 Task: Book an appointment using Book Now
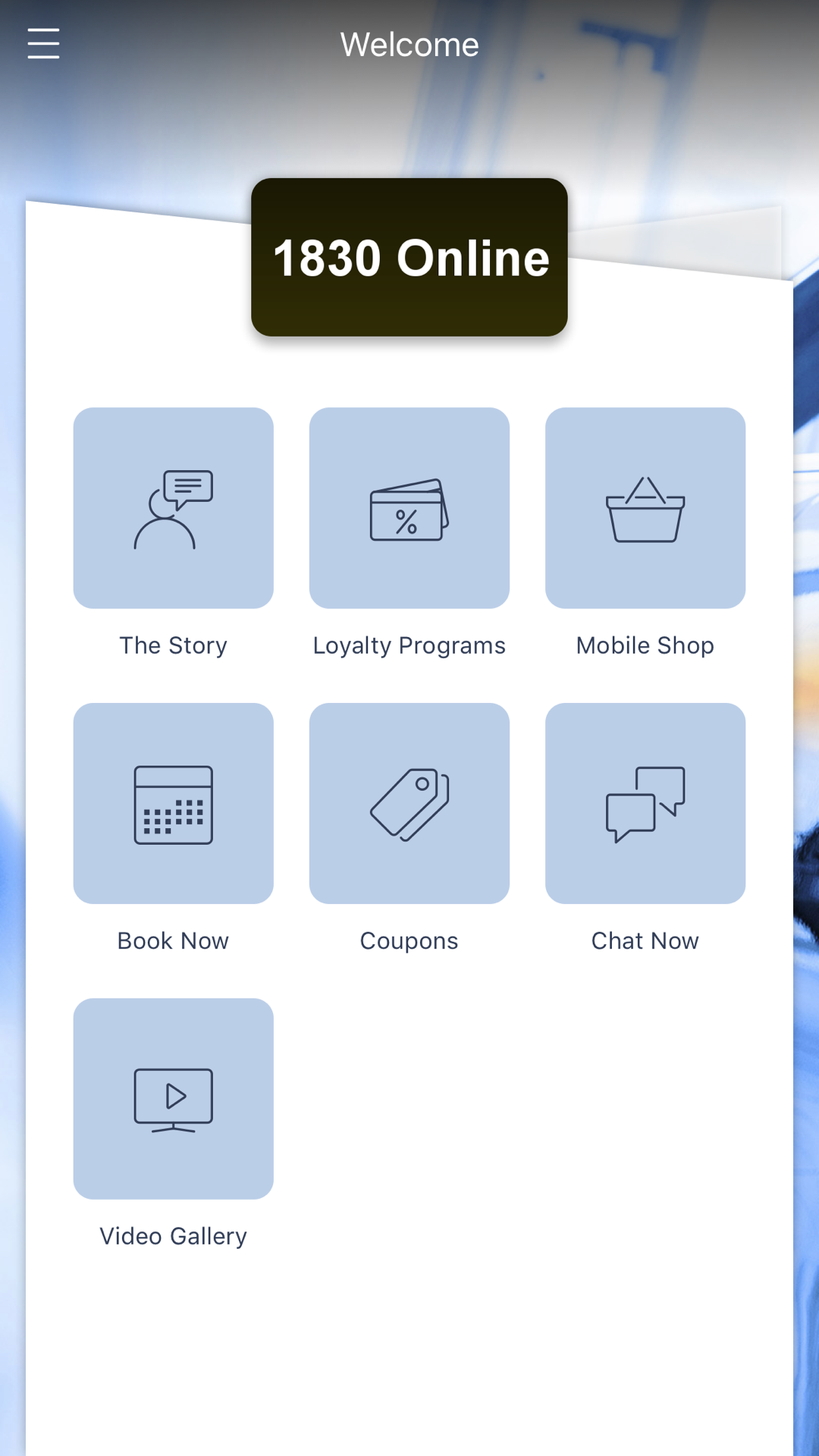pyautogui.click(x=173, y=940)
